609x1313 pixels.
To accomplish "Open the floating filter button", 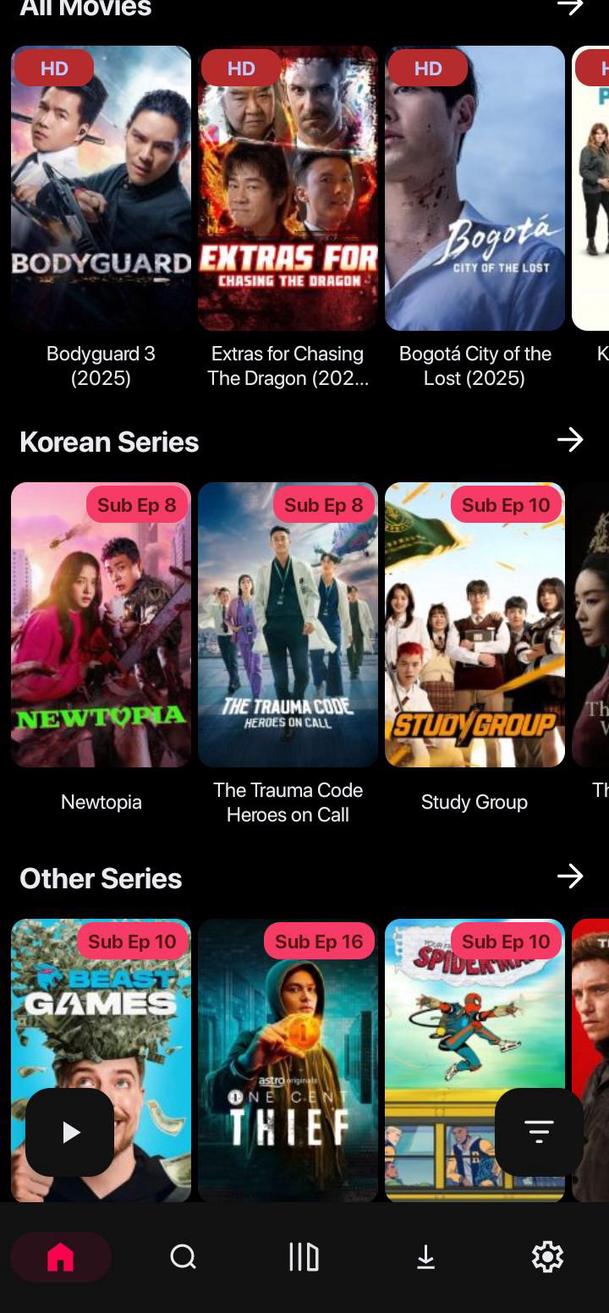I will click(539, 1132).
